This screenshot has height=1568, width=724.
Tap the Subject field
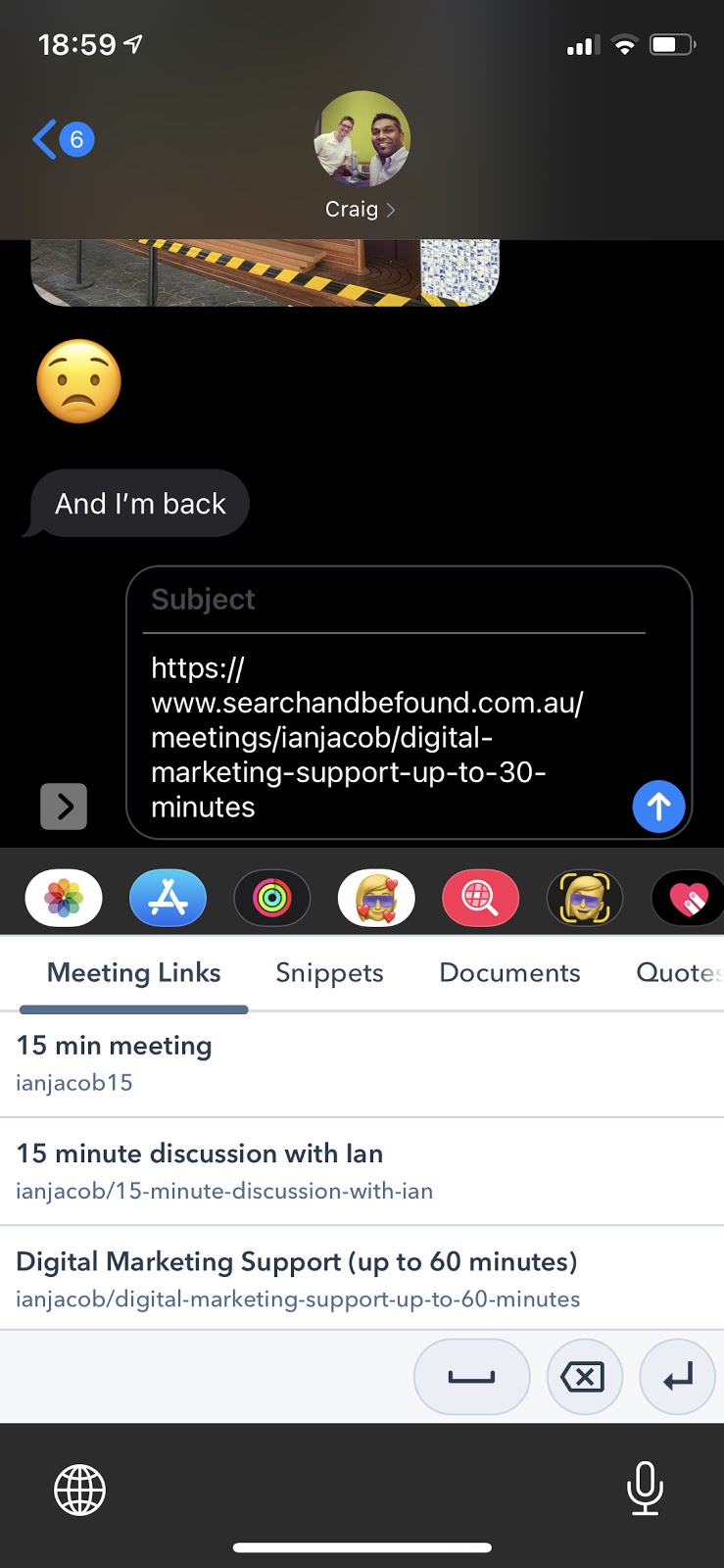(397, 599)
